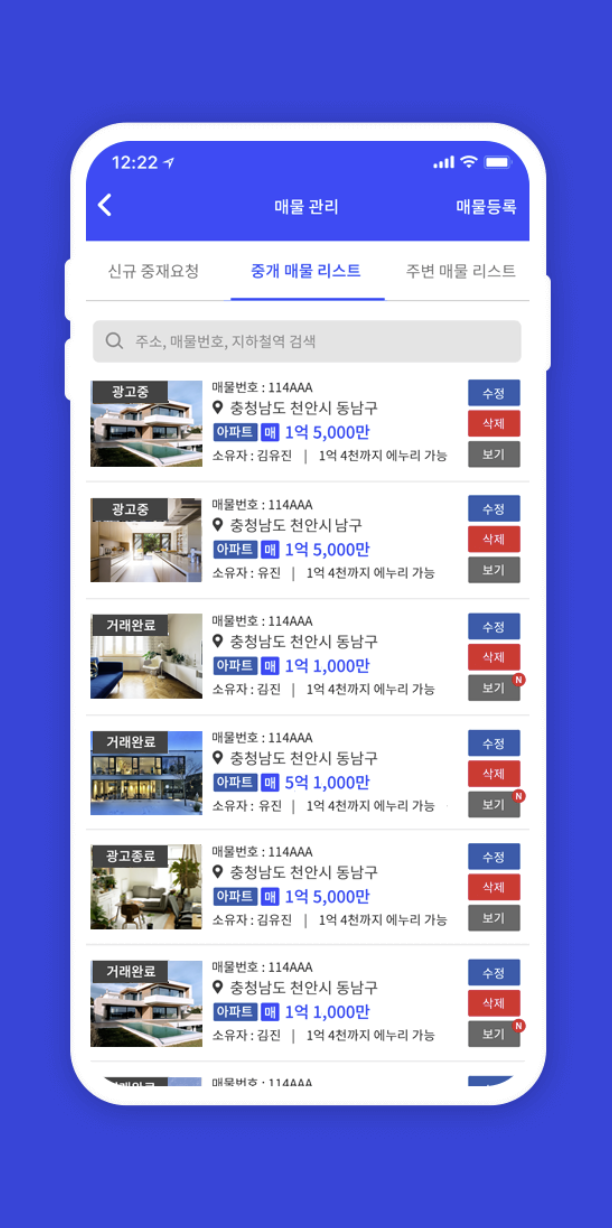Delete (삭제) the 천안시 남구 listing
The image size is (612, 1228).
(x=493, y=539)
